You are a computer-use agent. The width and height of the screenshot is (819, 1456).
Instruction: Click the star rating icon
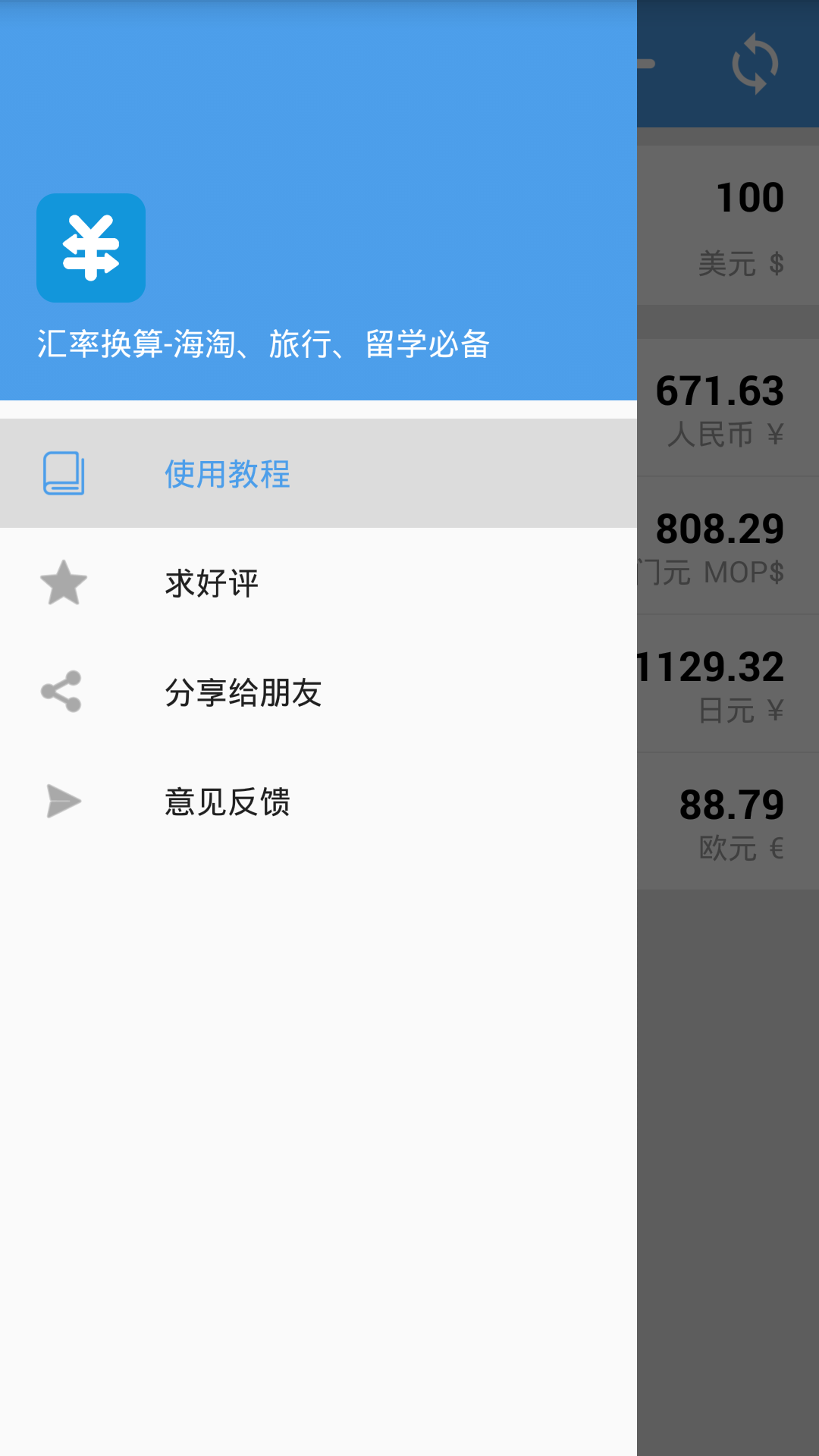(63, 582)
